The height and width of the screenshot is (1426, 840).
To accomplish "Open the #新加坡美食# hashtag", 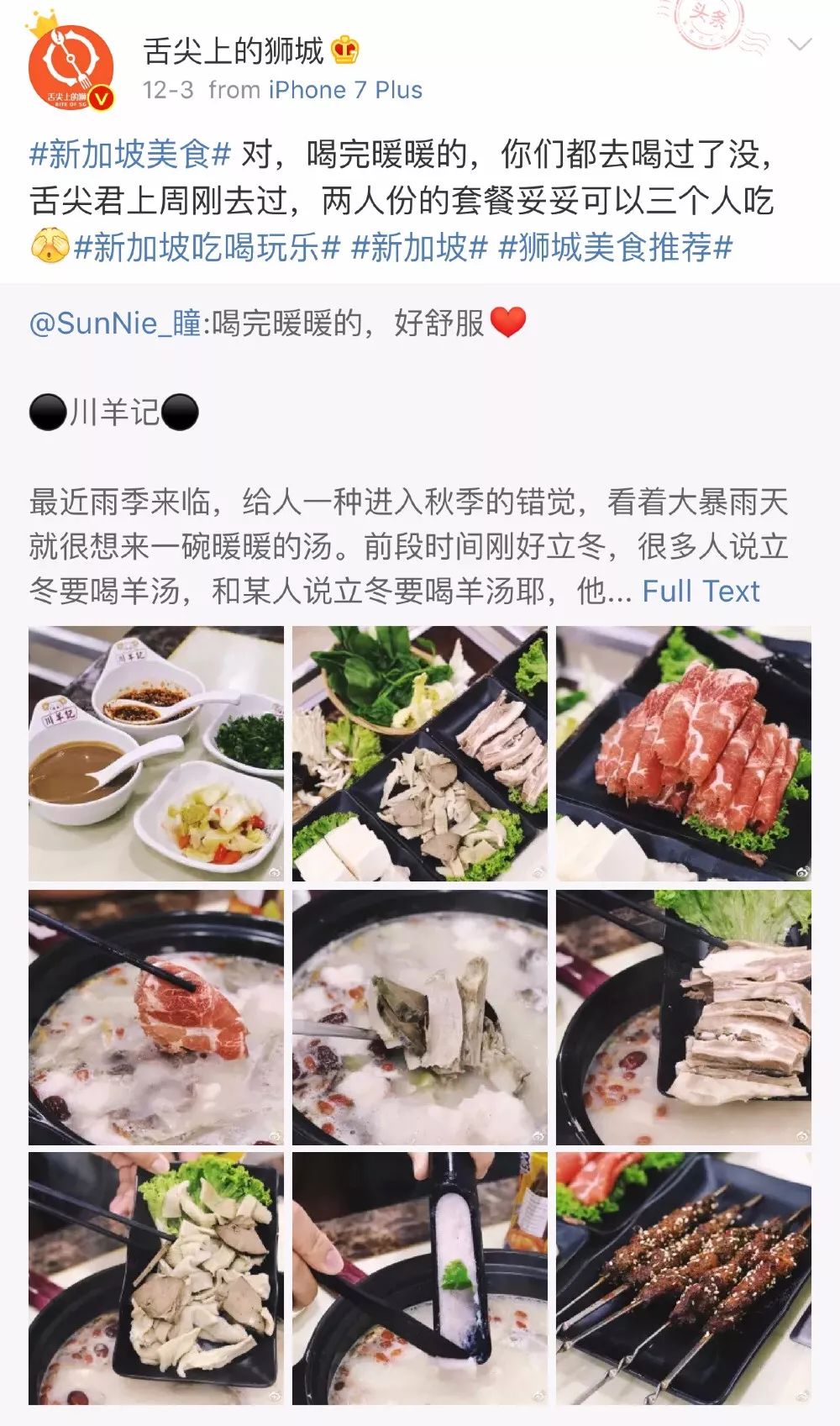I will point(130,155).
